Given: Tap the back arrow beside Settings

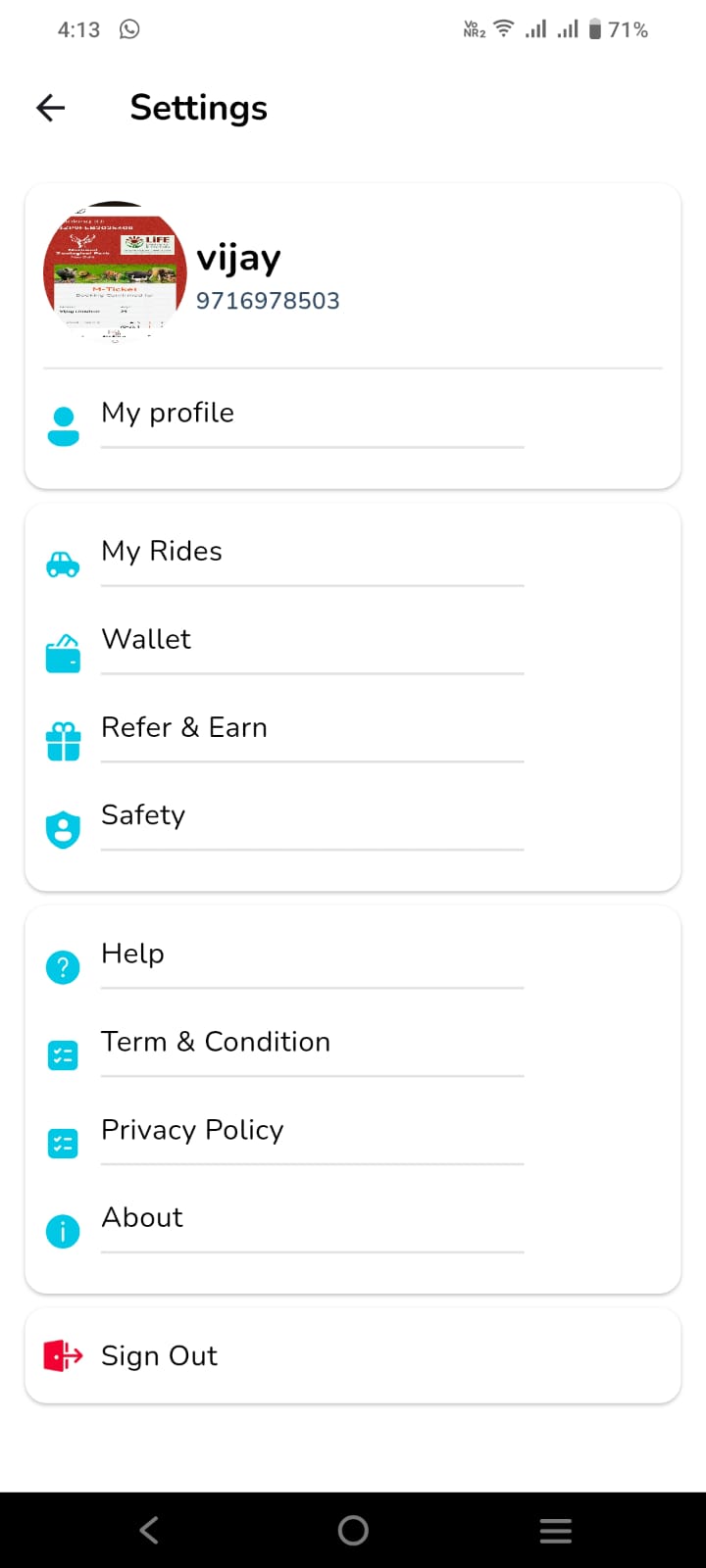Looking at the screenshot, I should coord(49,108).
